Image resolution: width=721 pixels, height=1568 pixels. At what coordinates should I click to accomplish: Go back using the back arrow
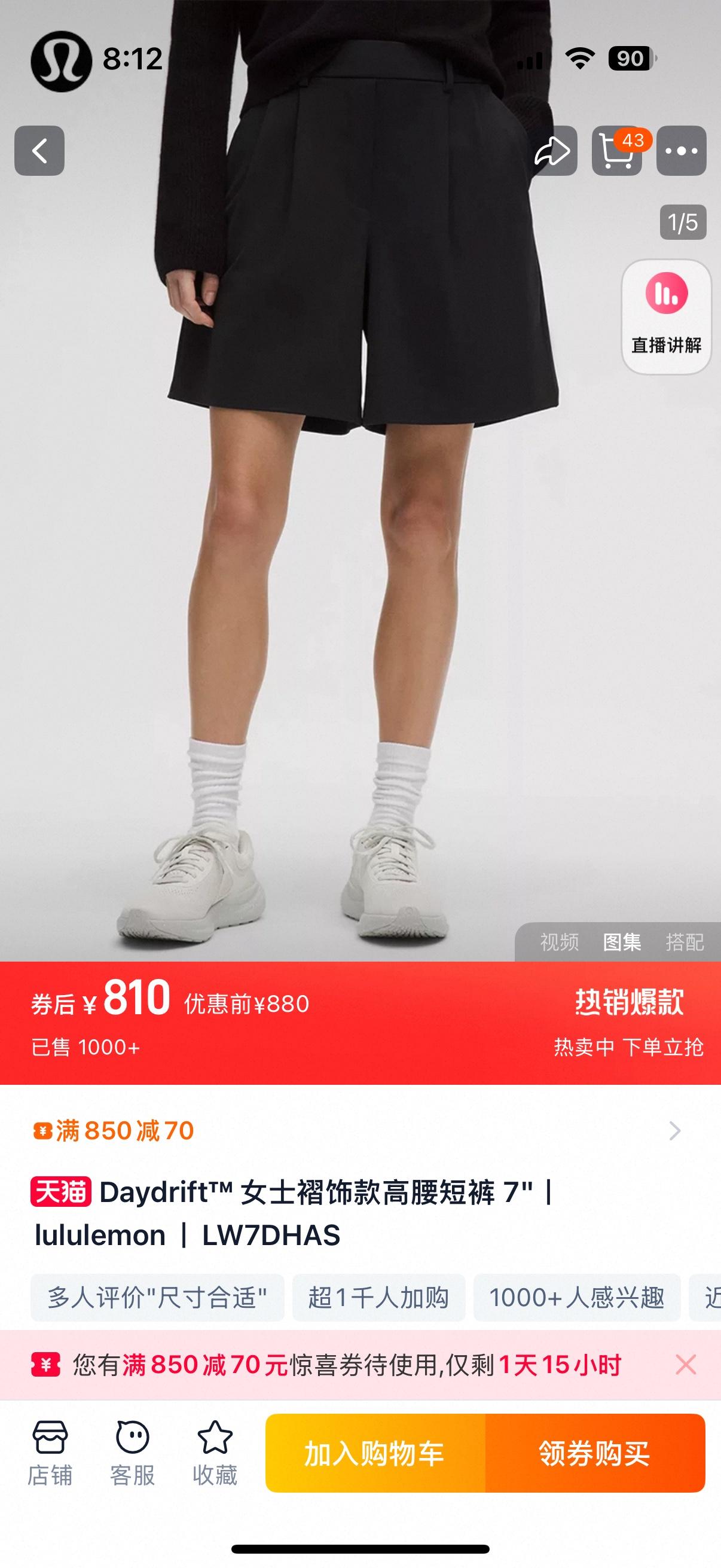[x=39, y=151]
